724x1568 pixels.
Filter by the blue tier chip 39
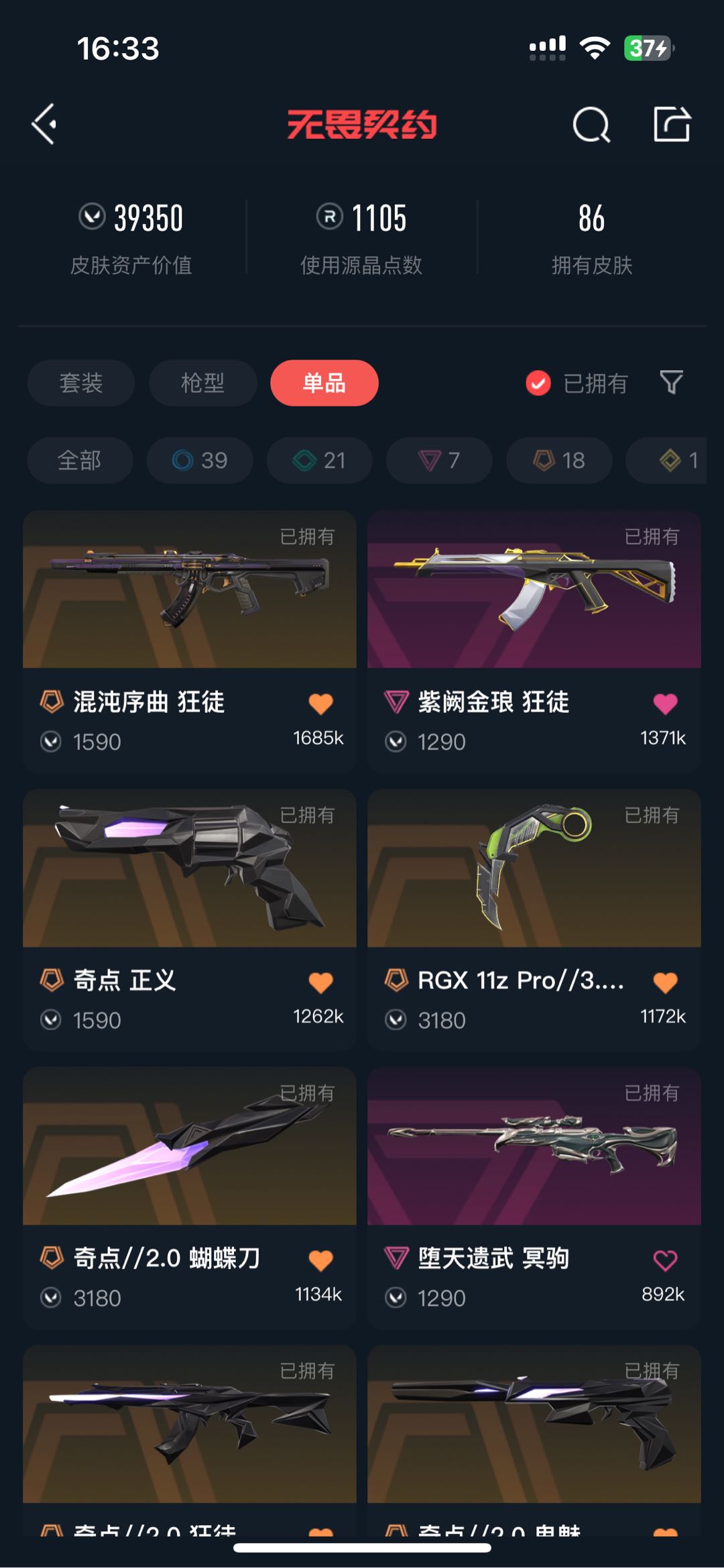pyautogui.click(x=200, y=461)
